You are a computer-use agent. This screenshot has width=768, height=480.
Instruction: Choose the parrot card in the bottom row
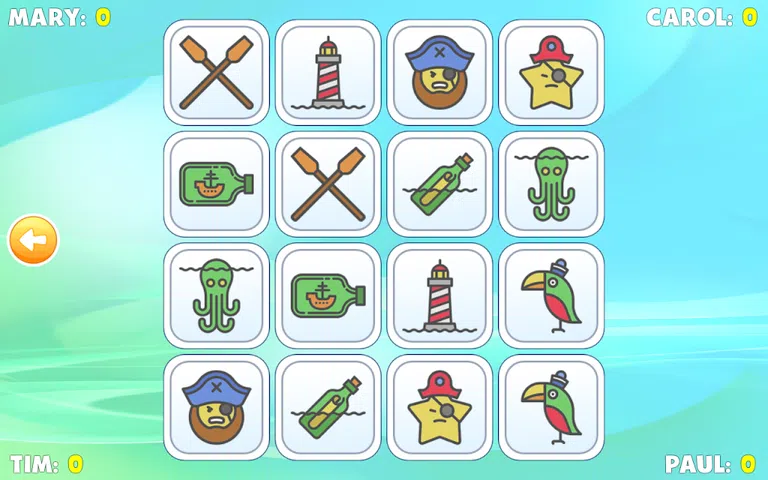point(551,407)
